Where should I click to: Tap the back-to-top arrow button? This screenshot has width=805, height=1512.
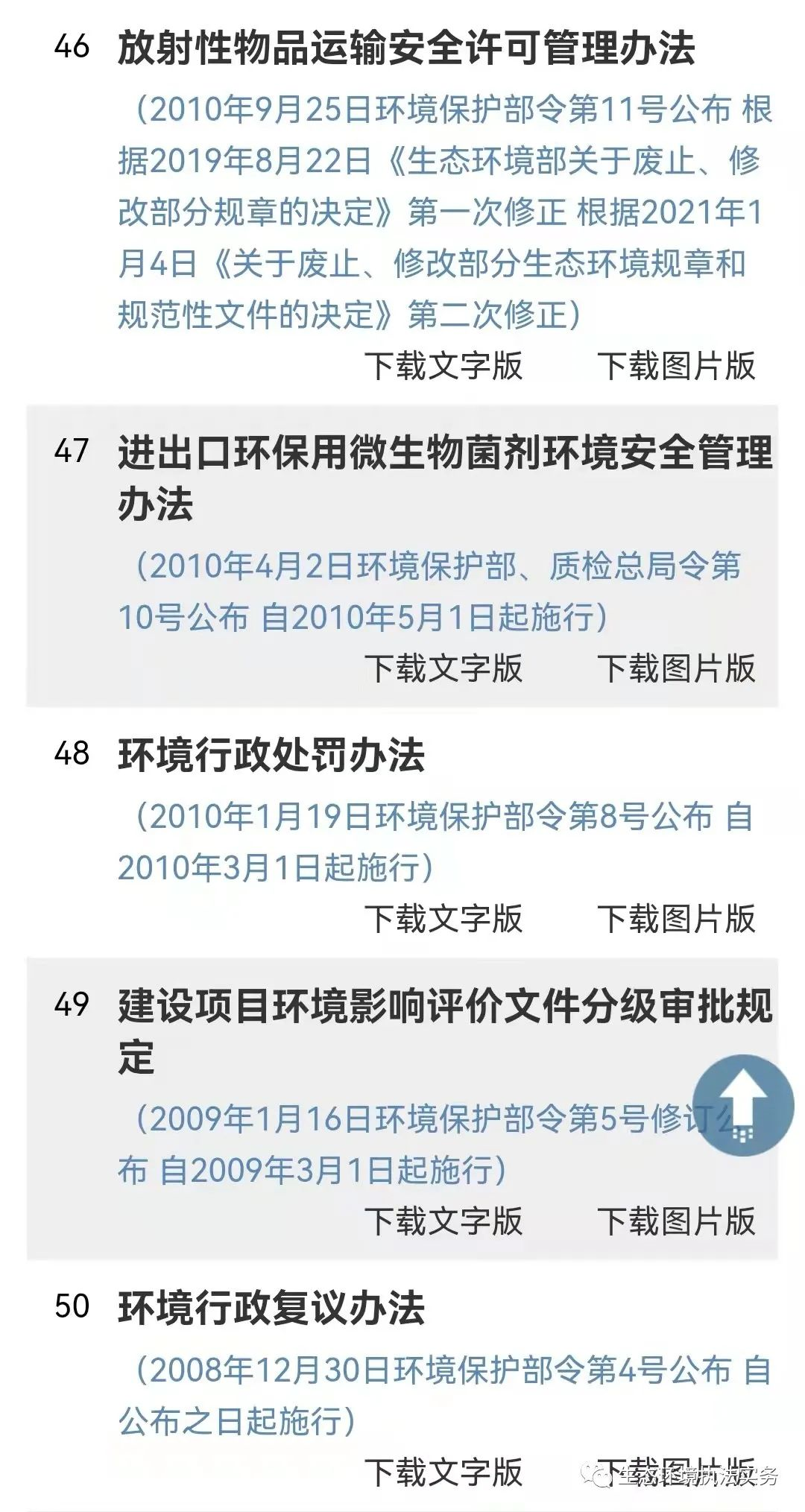742,1105
